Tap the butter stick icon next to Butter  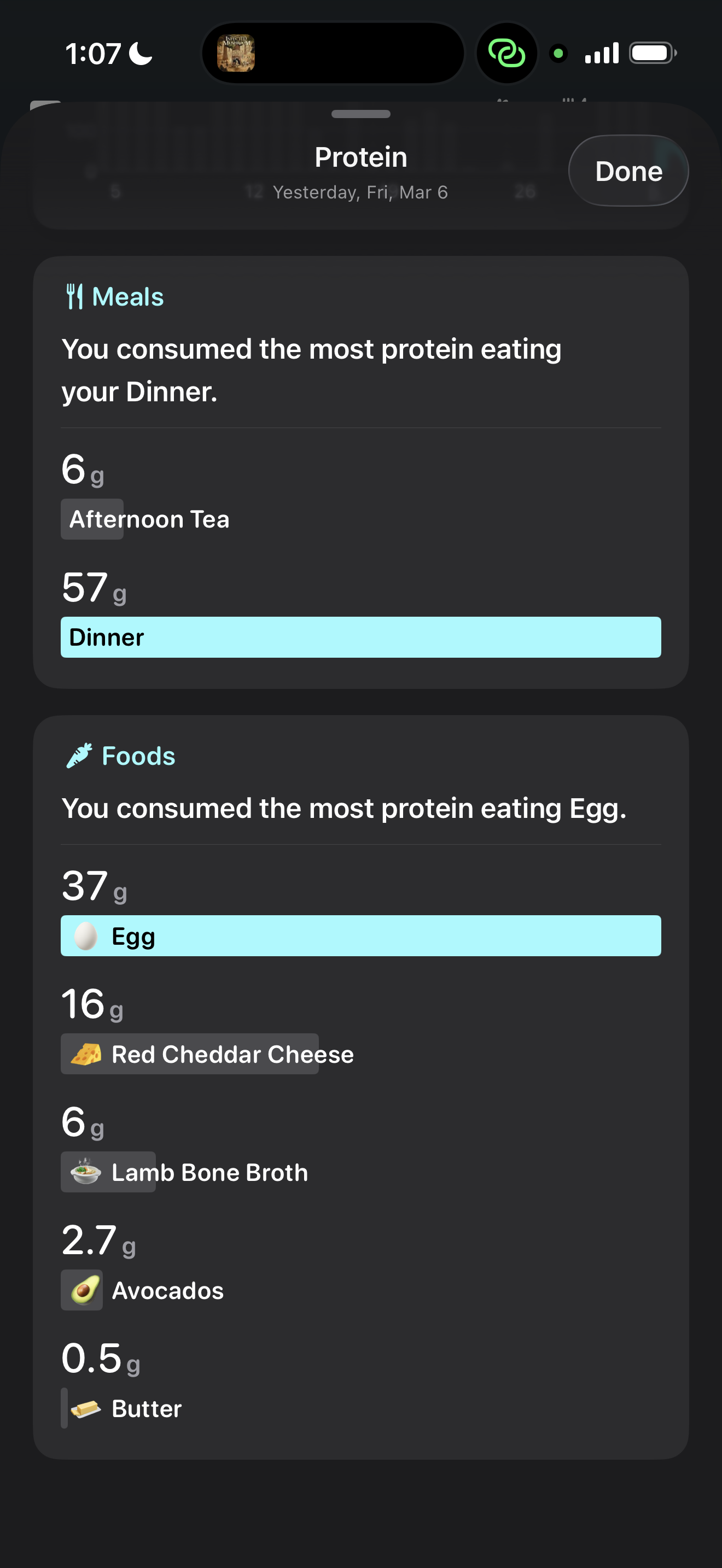click(x=86, y=1408)
